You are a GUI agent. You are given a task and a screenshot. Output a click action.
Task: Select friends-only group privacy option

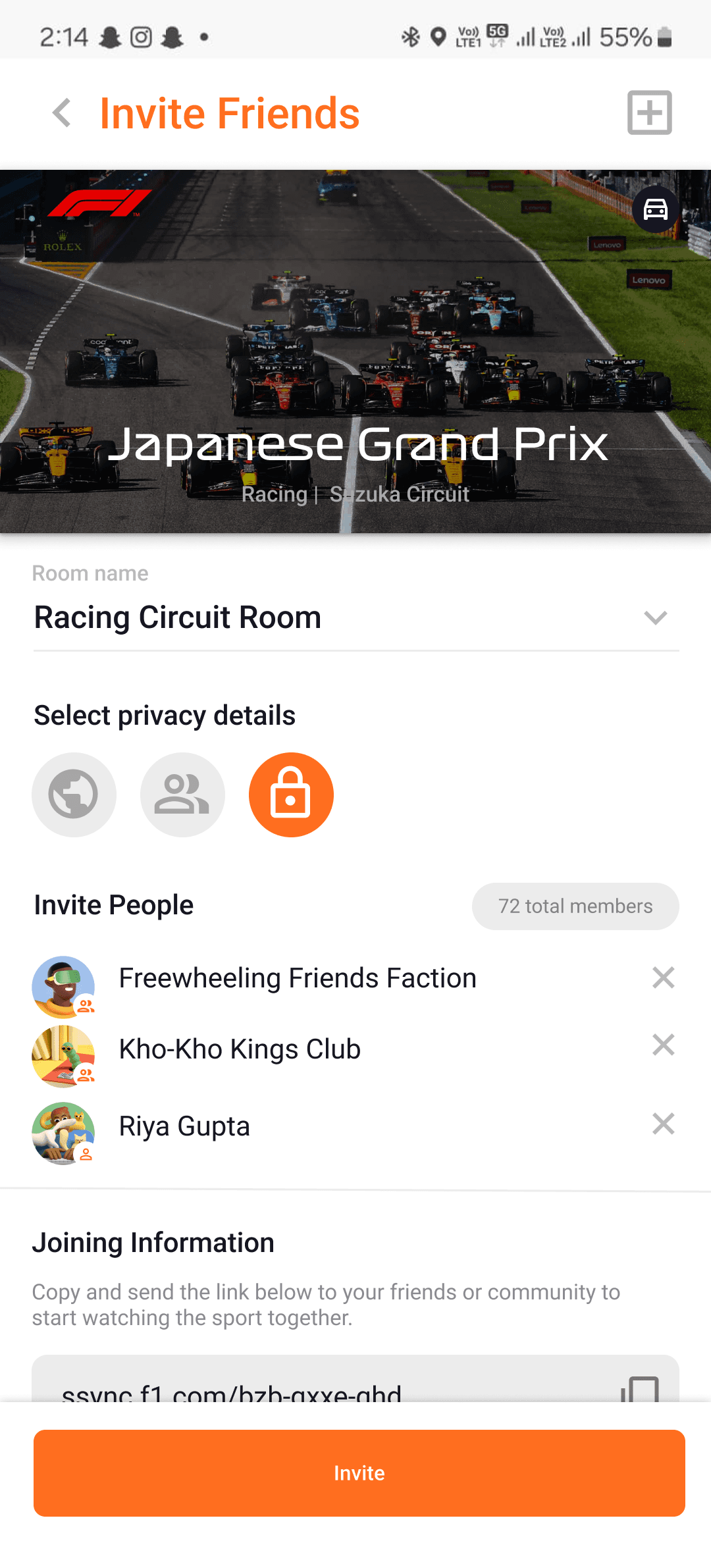(182, 795)
